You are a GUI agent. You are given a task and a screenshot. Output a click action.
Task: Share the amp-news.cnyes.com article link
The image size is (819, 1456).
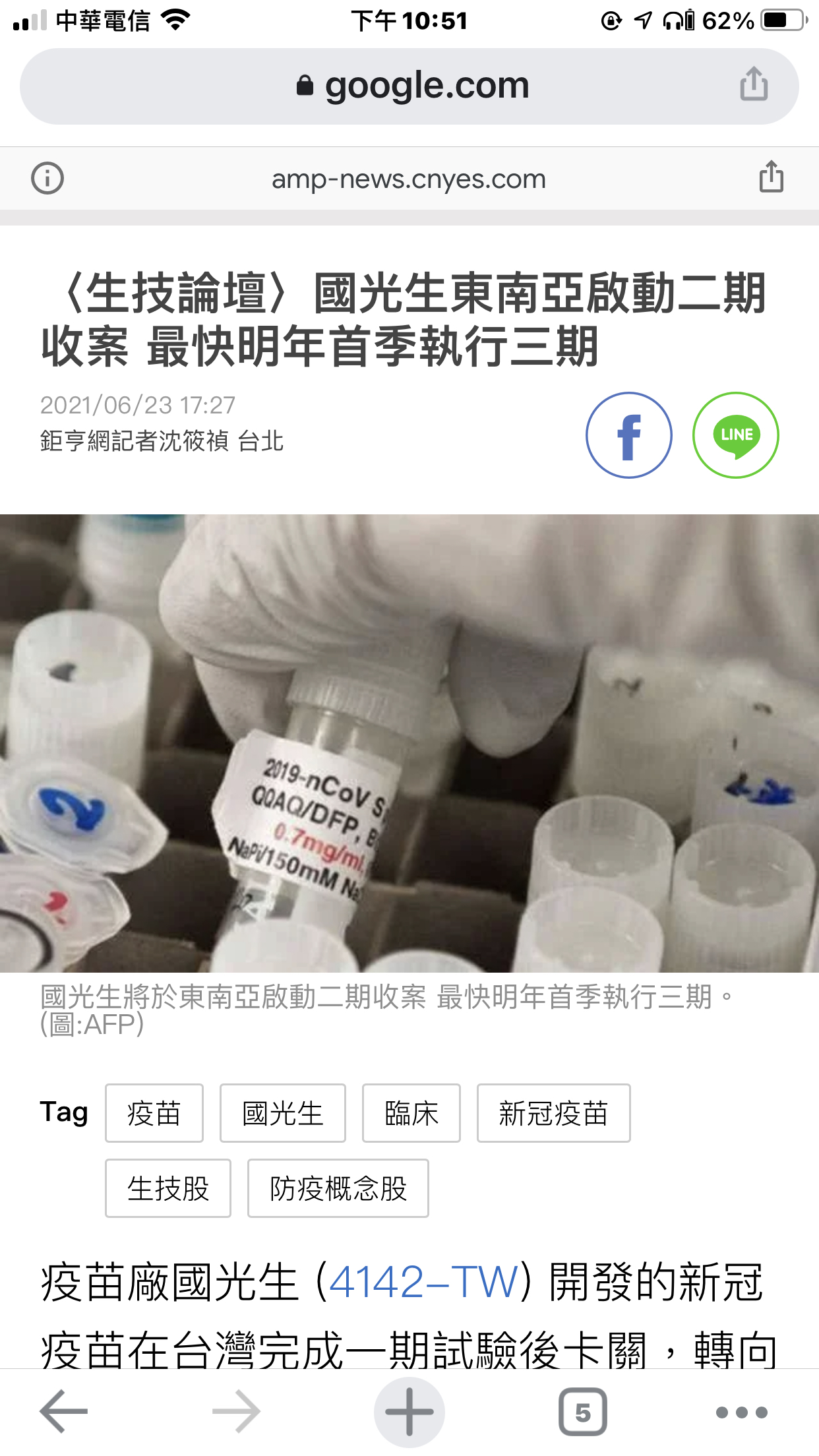point(771,177)
